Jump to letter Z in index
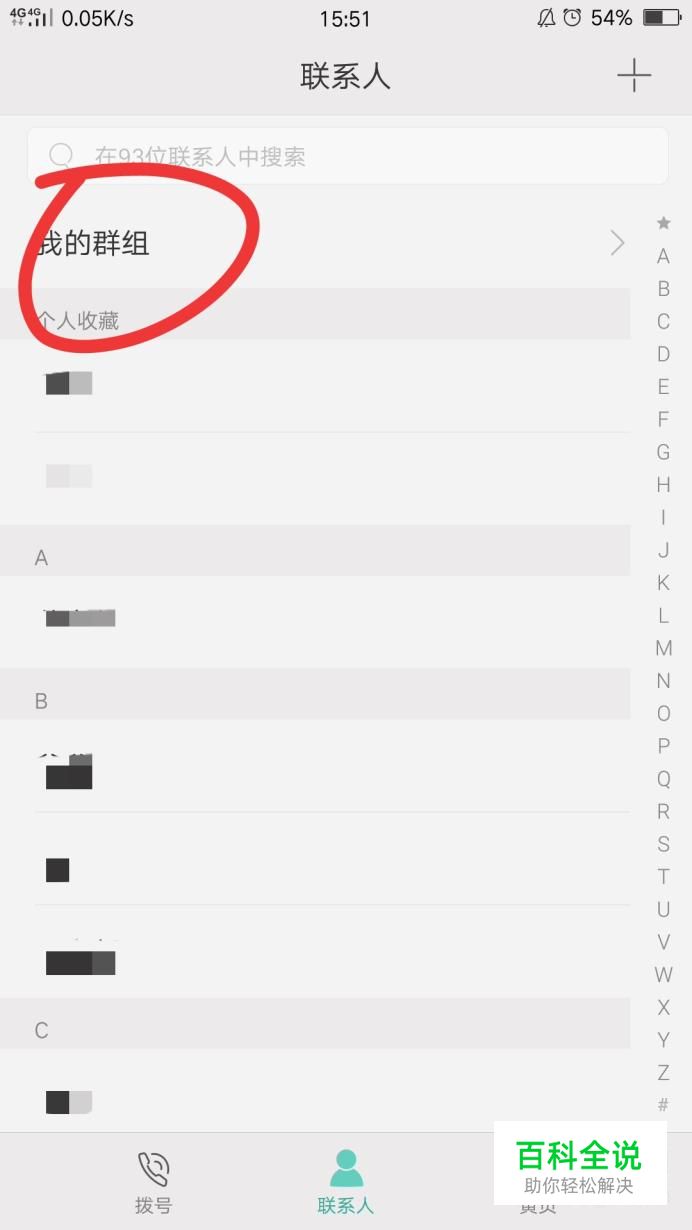The width and height of the screenshot is (692, 1230). pyautogui.click(x=663, y=1073)
